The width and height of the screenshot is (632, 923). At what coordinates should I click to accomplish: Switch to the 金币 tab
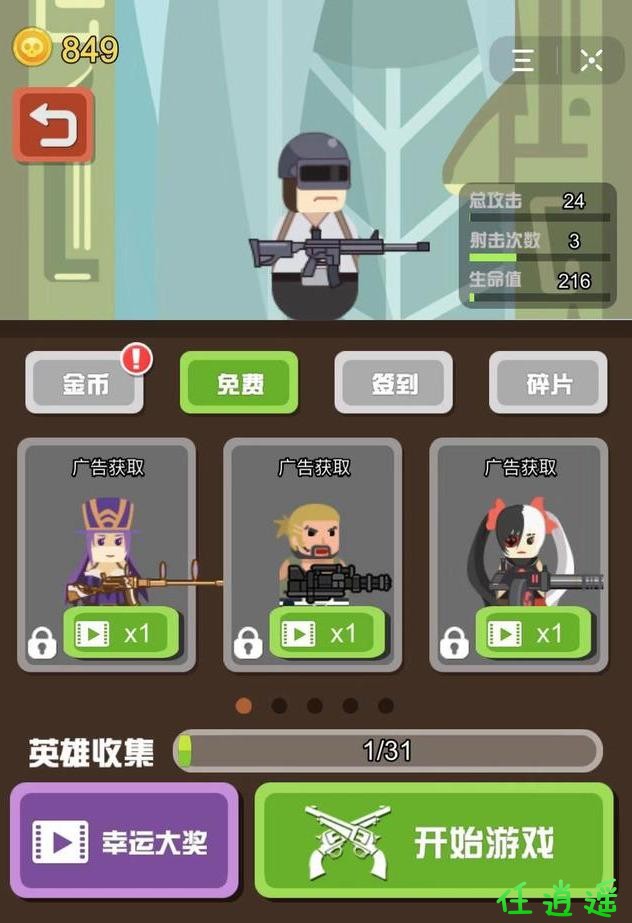tap(85, 383)
